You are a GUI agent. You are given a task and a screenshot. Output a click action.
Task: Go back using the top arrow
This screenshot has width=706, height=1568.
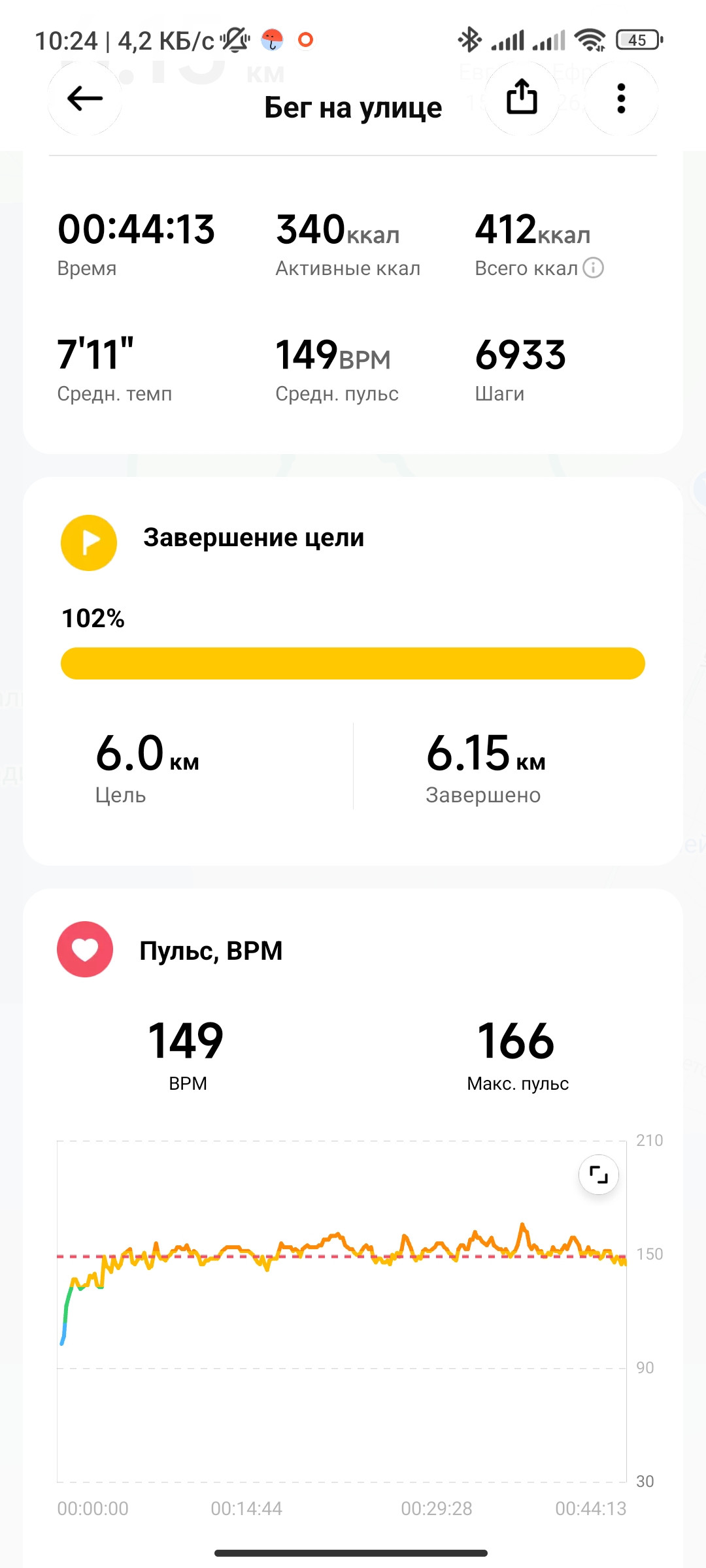click(x=85, y=99)
